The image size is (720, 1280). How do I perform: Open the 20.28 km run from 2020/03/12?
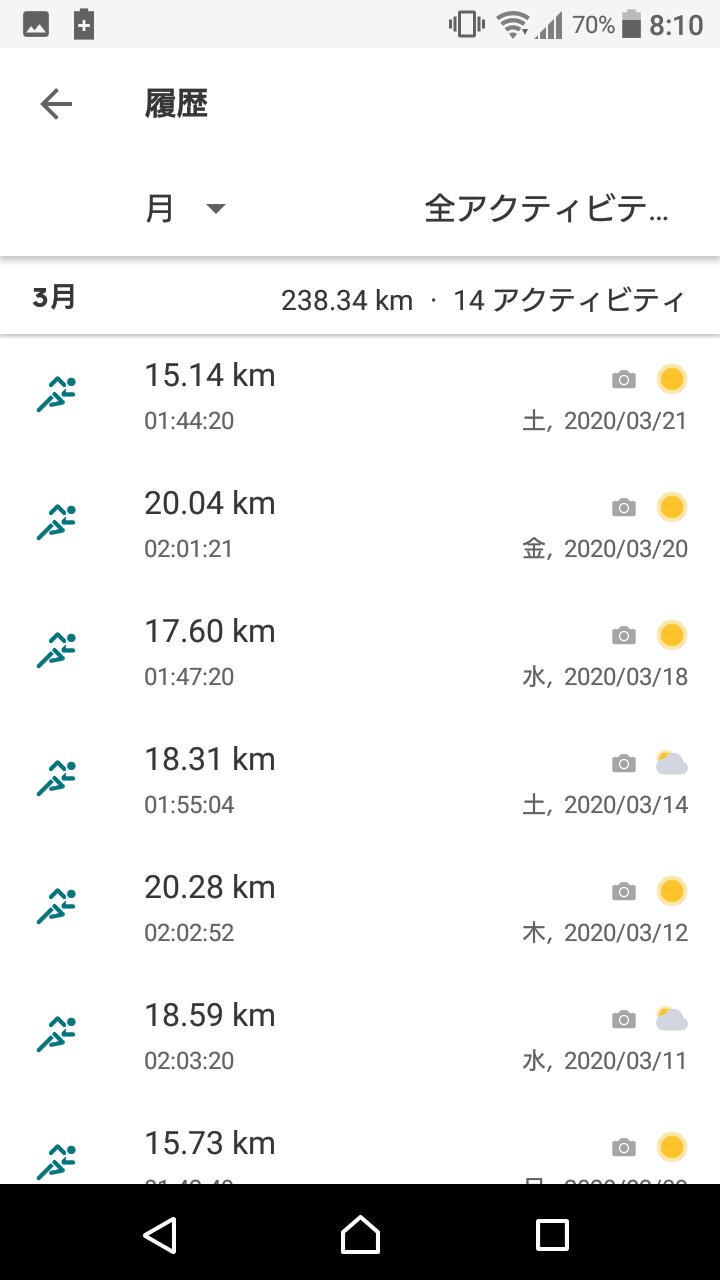[360, 910]
